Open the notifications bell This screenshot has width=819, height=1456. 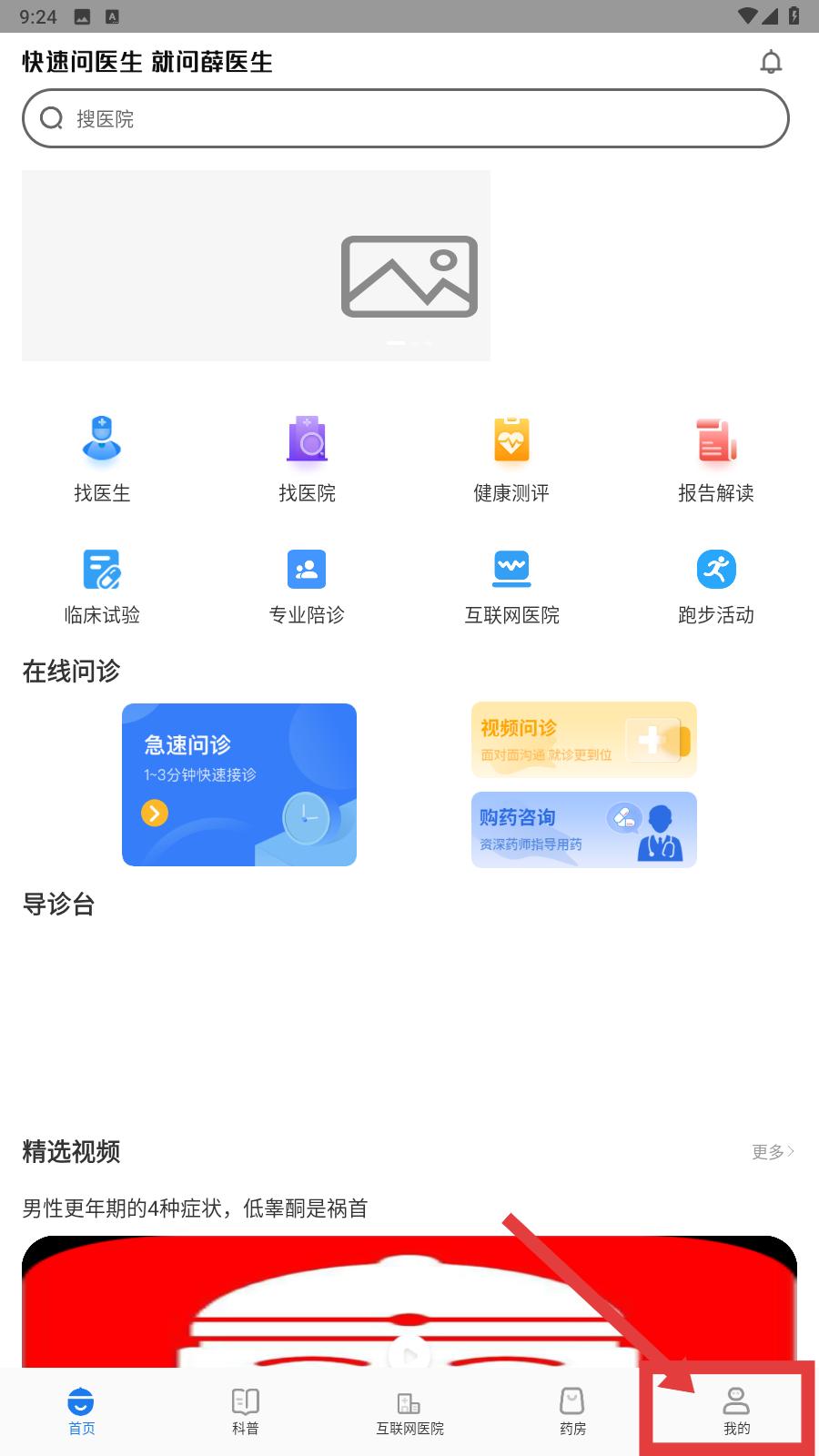coord(771,62)
